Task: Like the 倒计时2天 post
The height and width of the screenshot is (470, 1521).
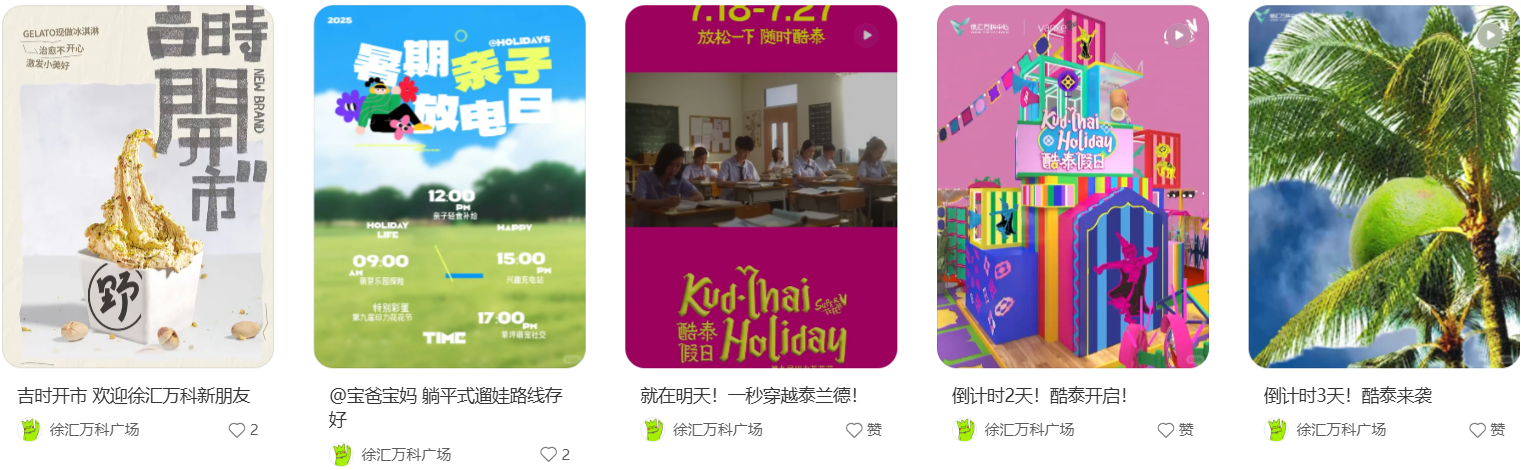Action: pos(1165,430)
